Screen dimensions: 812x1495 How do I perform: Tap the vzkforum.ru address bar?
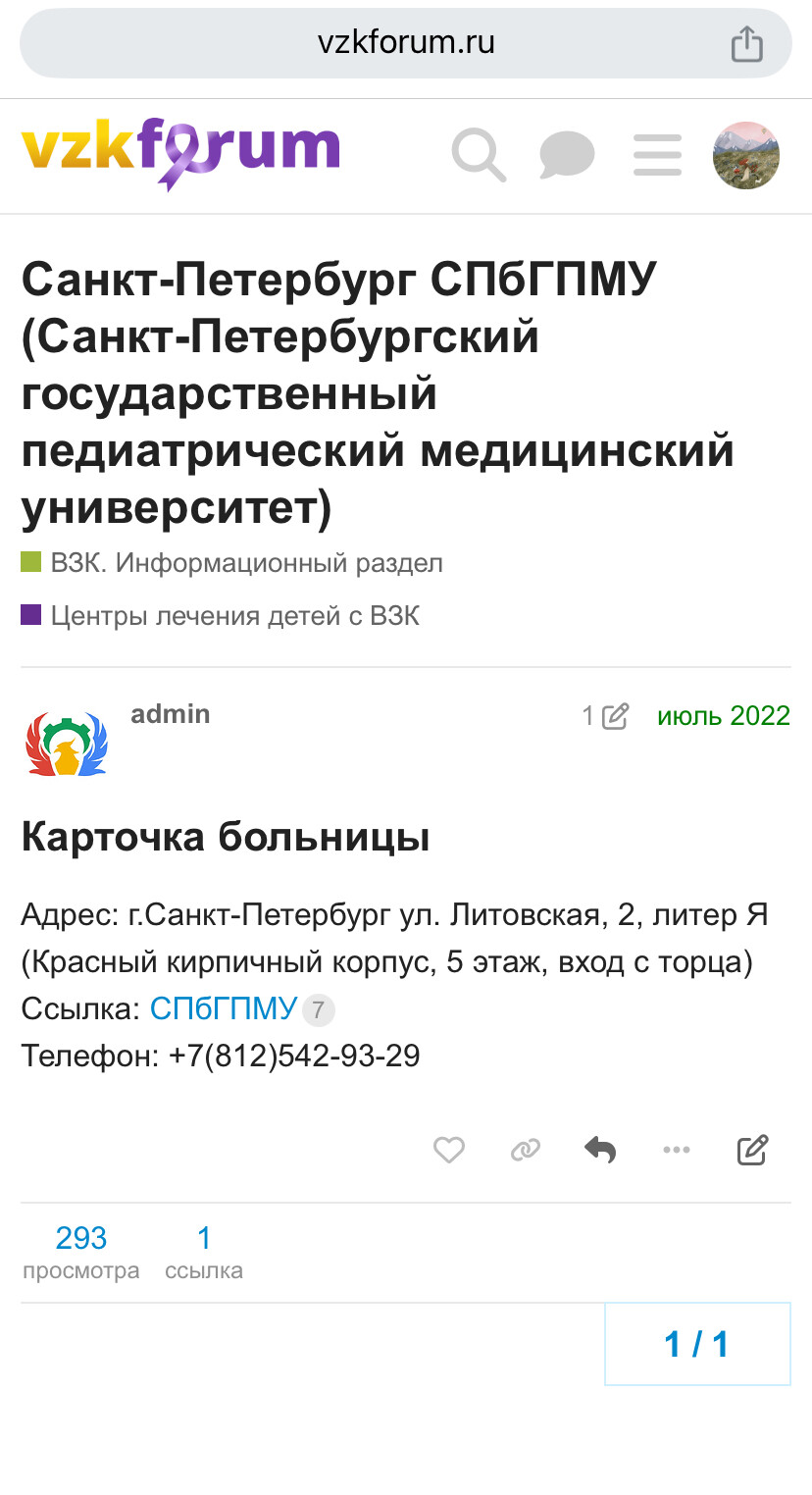406,43
